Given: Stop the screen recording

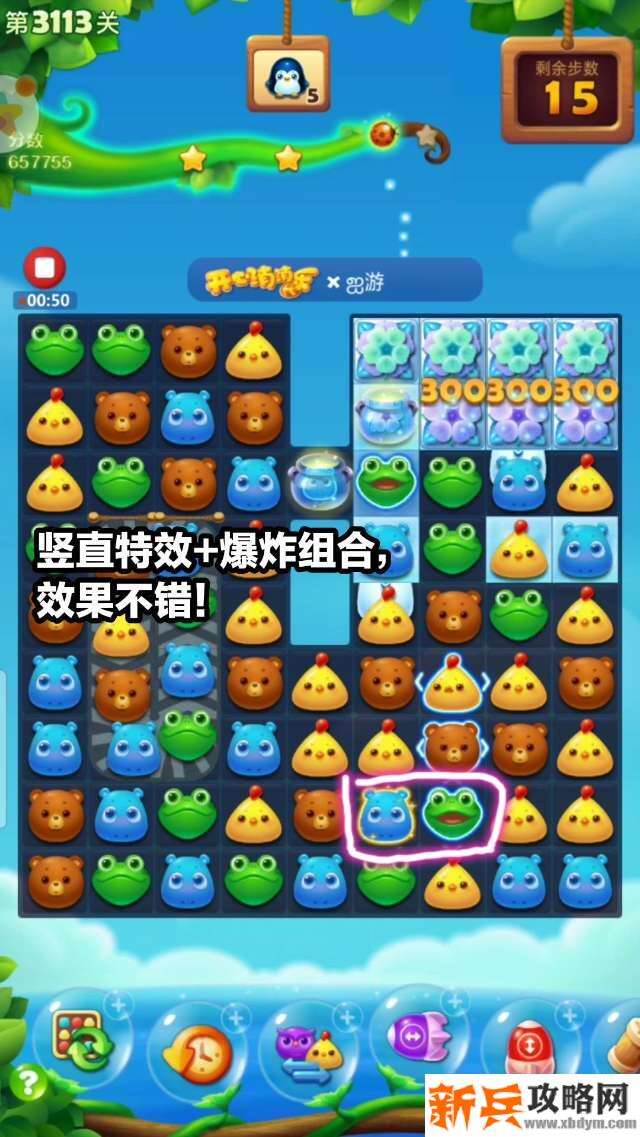Looking at the screenshot, I should coord(44,269).
